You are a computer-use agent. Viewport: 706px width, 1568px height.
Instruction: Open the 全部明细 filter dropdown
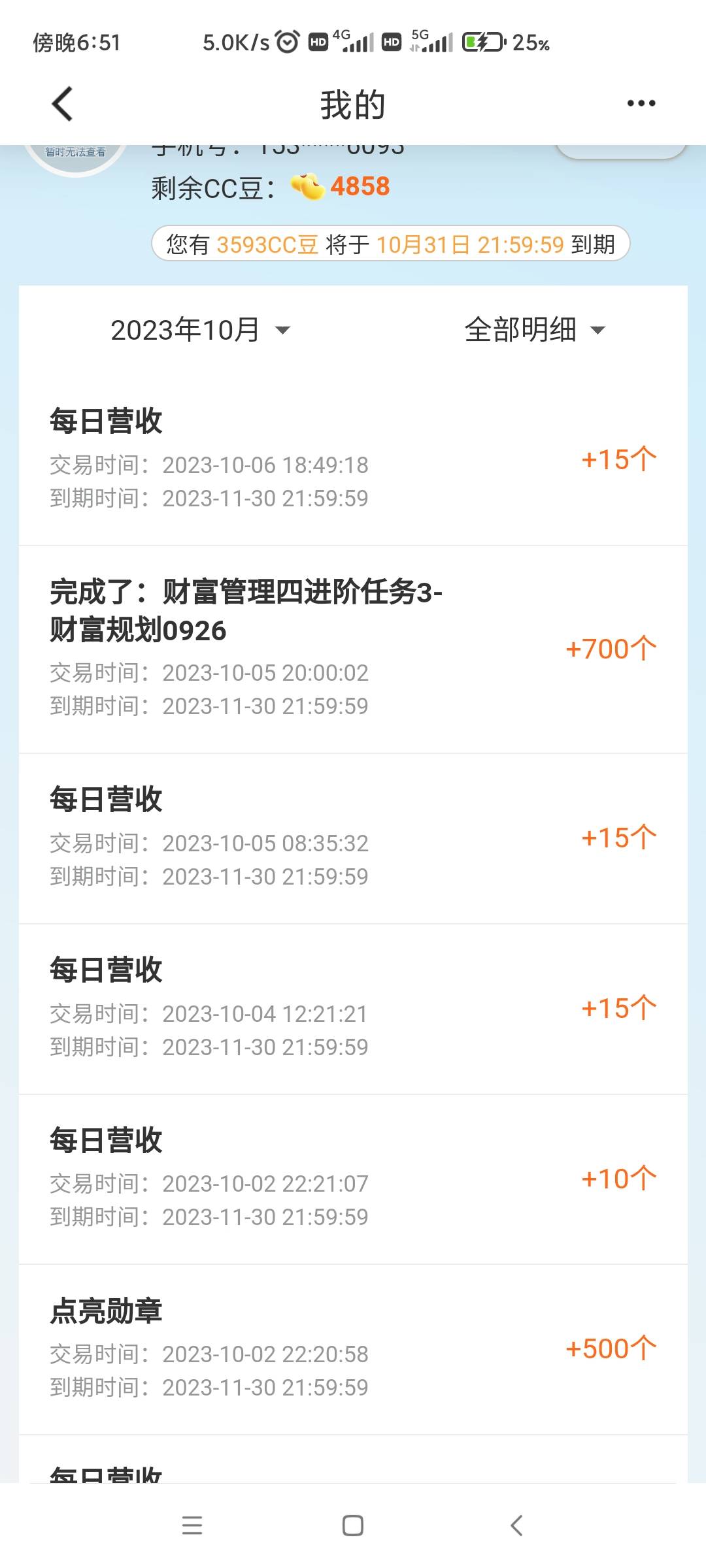(534, 330)
